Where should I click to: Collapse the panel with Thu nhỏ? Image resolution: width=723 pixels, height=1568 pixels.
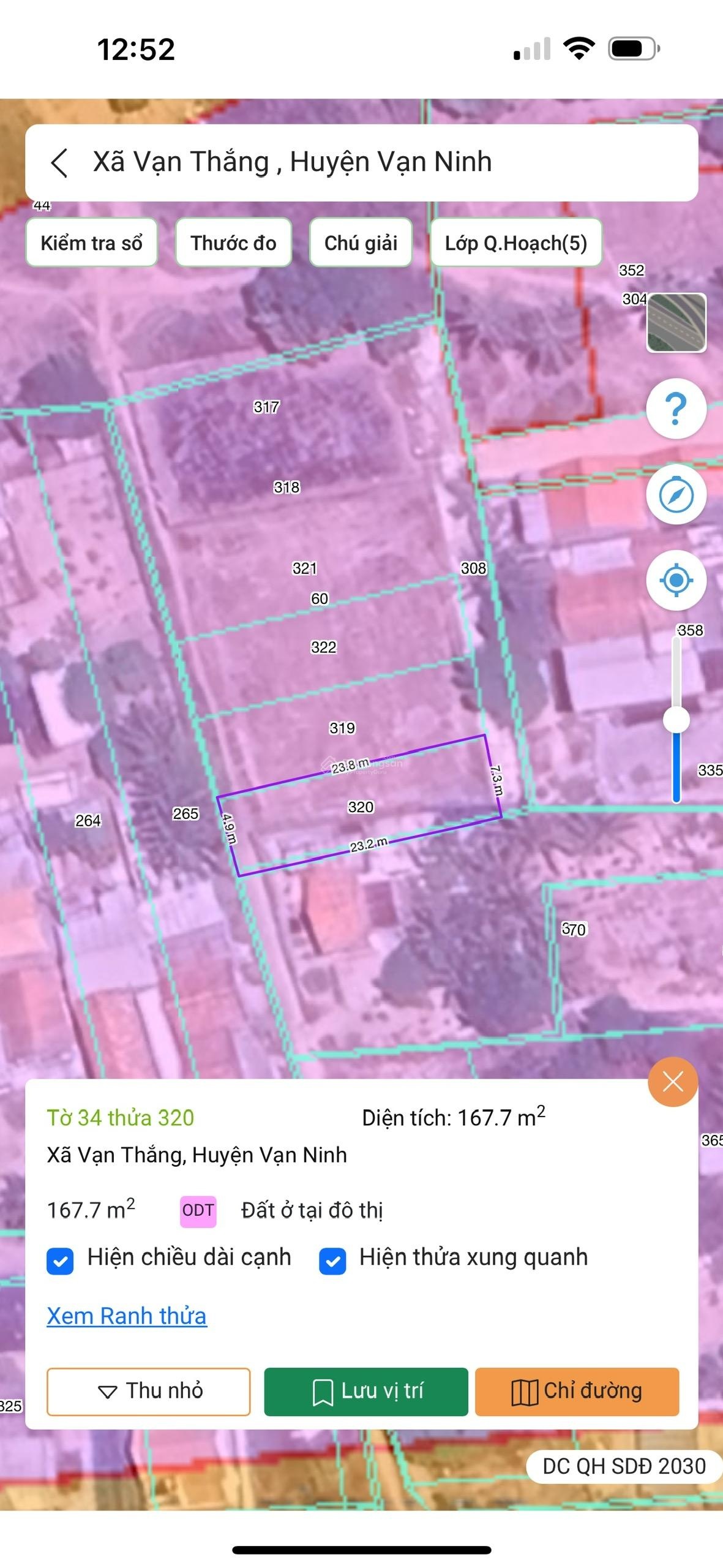pyautogui.click(x=149, y=1390)
